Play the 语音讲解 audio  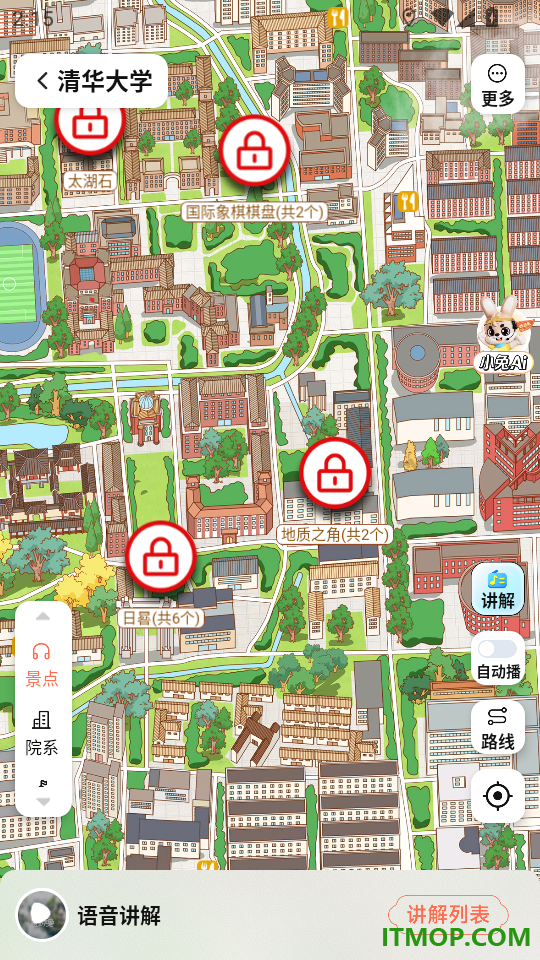tap(42, 915)
